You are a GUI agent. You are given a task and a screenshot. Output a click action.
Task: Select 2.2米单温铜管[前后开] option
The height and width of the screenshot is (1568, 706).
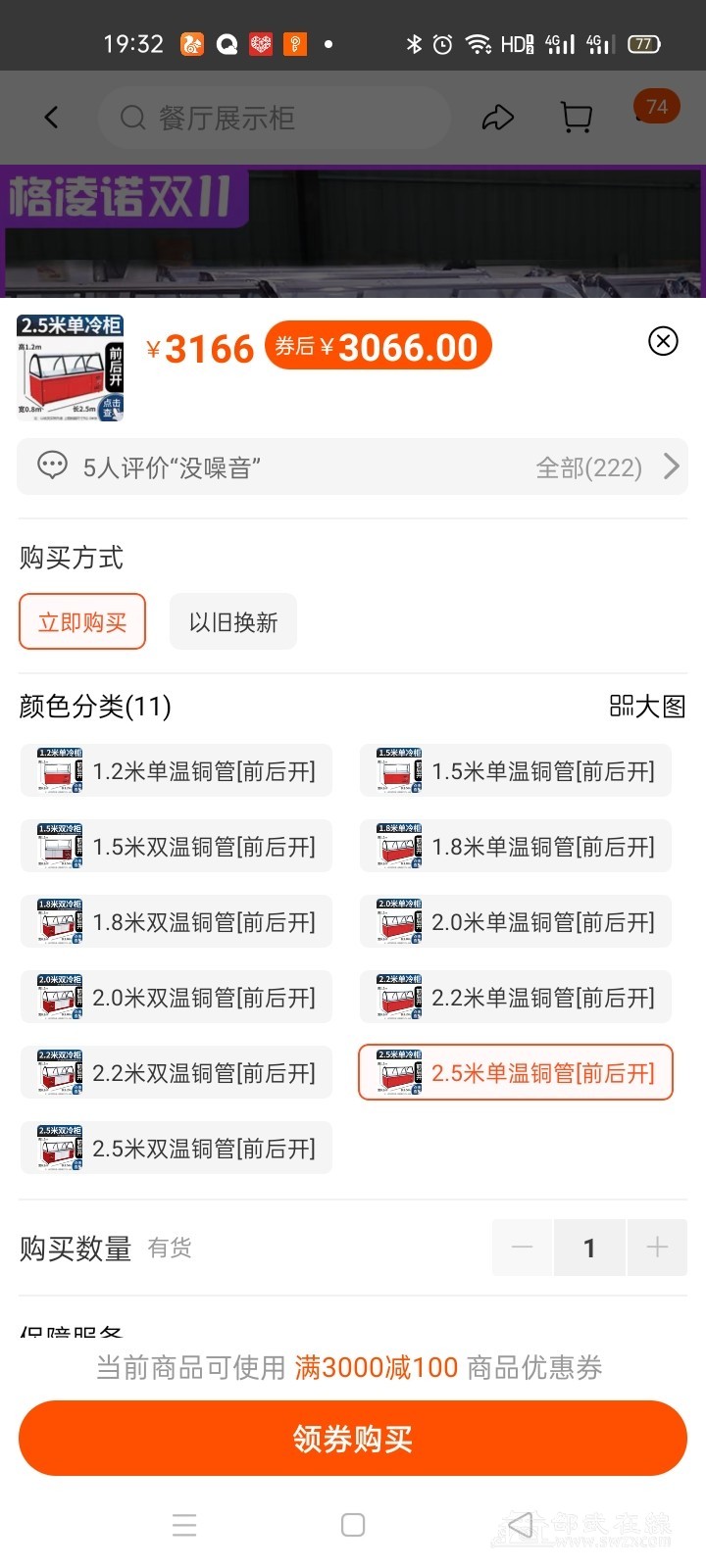[516, 998]
